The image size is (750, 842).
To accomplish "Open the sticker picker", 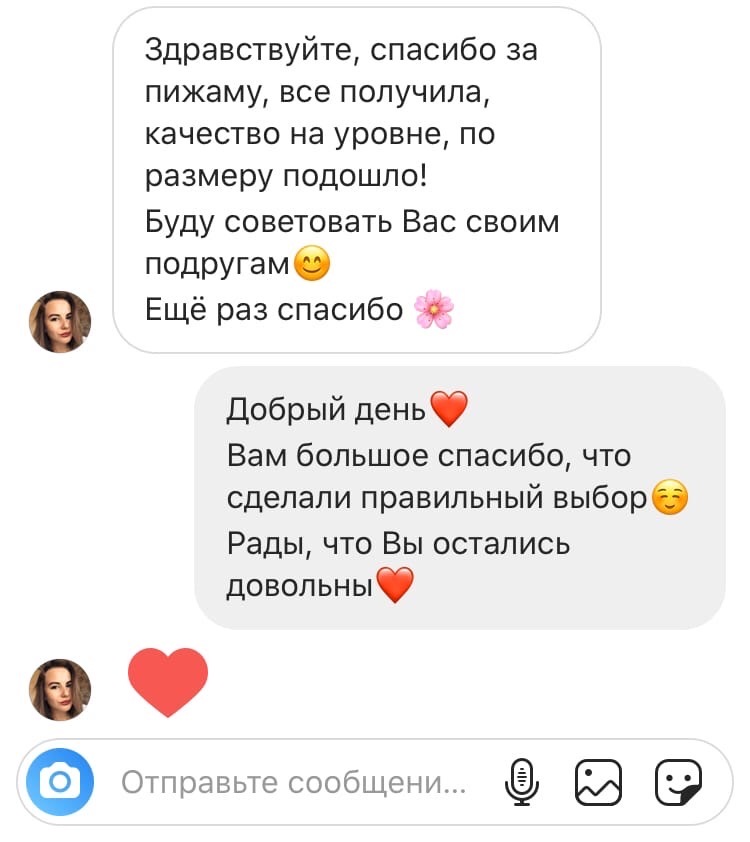I will (x=678, y=782).
